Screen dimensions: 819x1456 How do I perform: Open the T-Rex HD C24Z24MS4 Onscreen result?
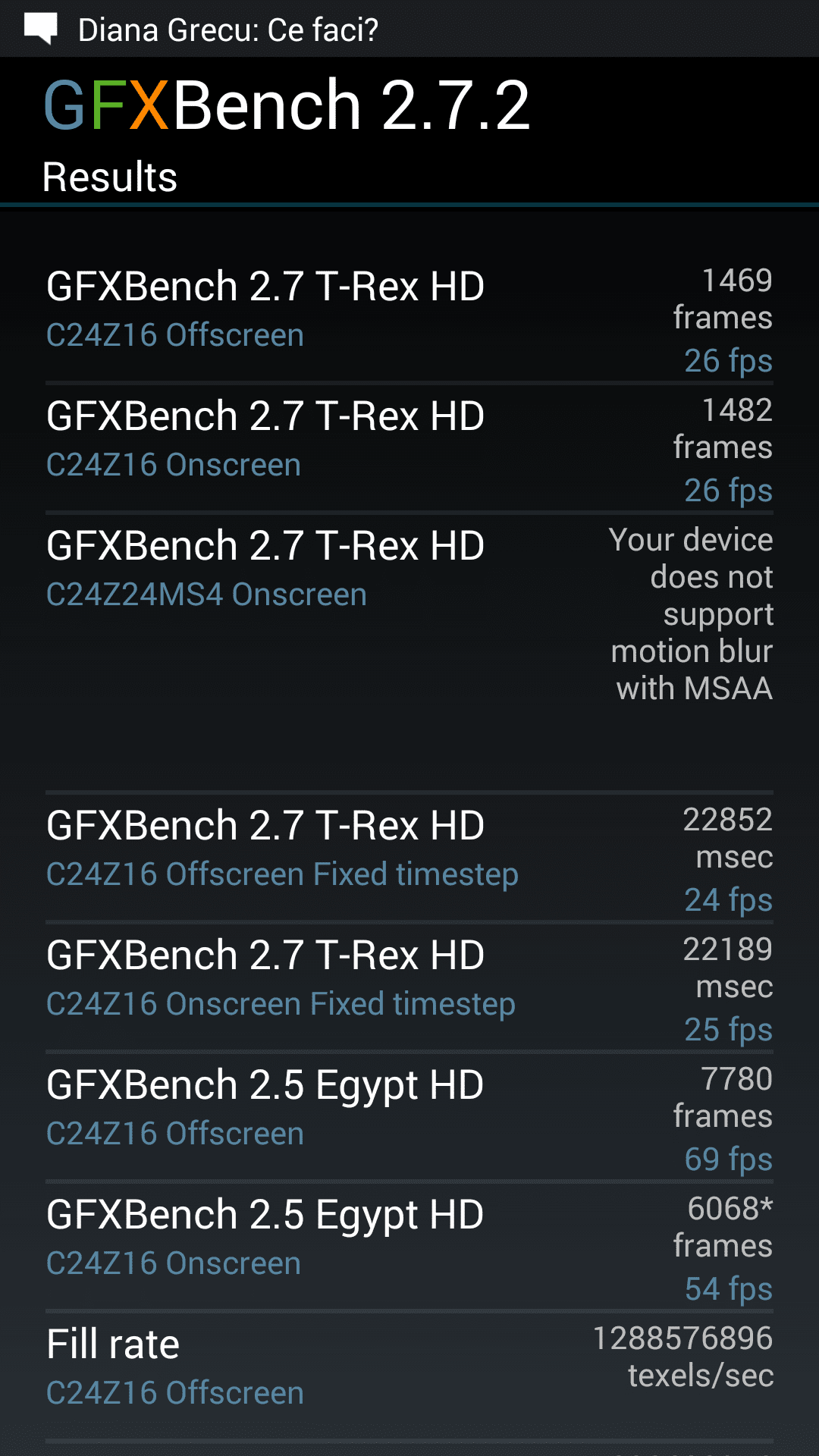coord(409,653)
